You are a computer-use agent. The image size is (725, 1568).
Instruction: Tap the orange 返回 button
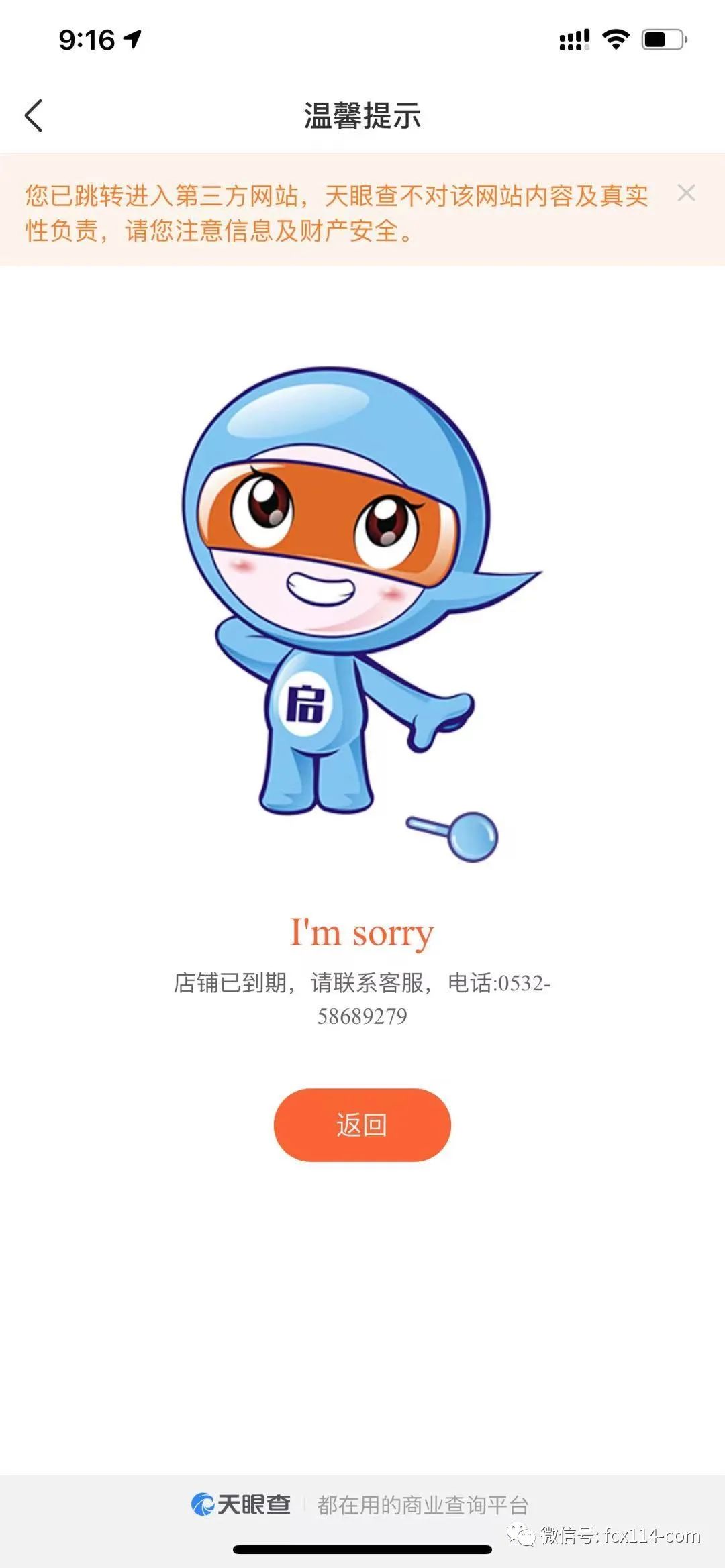[x=362, y=1125]
